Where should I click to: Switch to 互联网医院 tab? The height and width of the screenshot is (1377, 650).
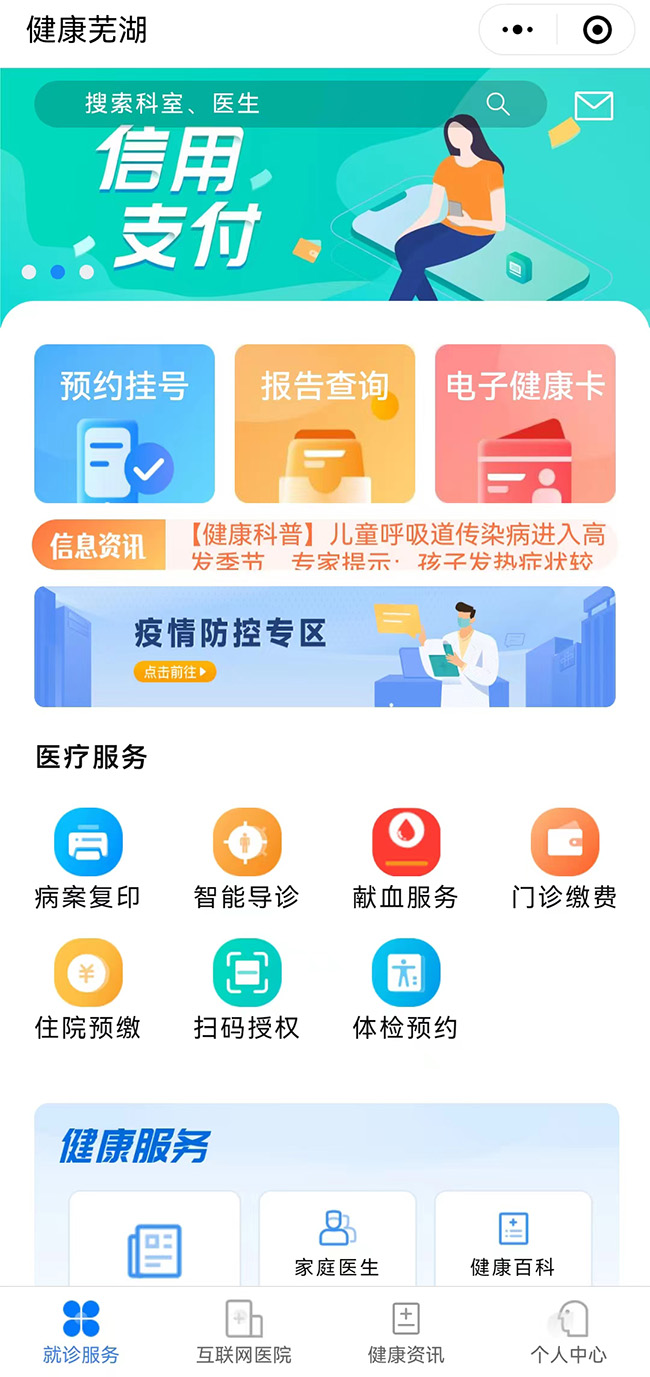point(244,1332)
